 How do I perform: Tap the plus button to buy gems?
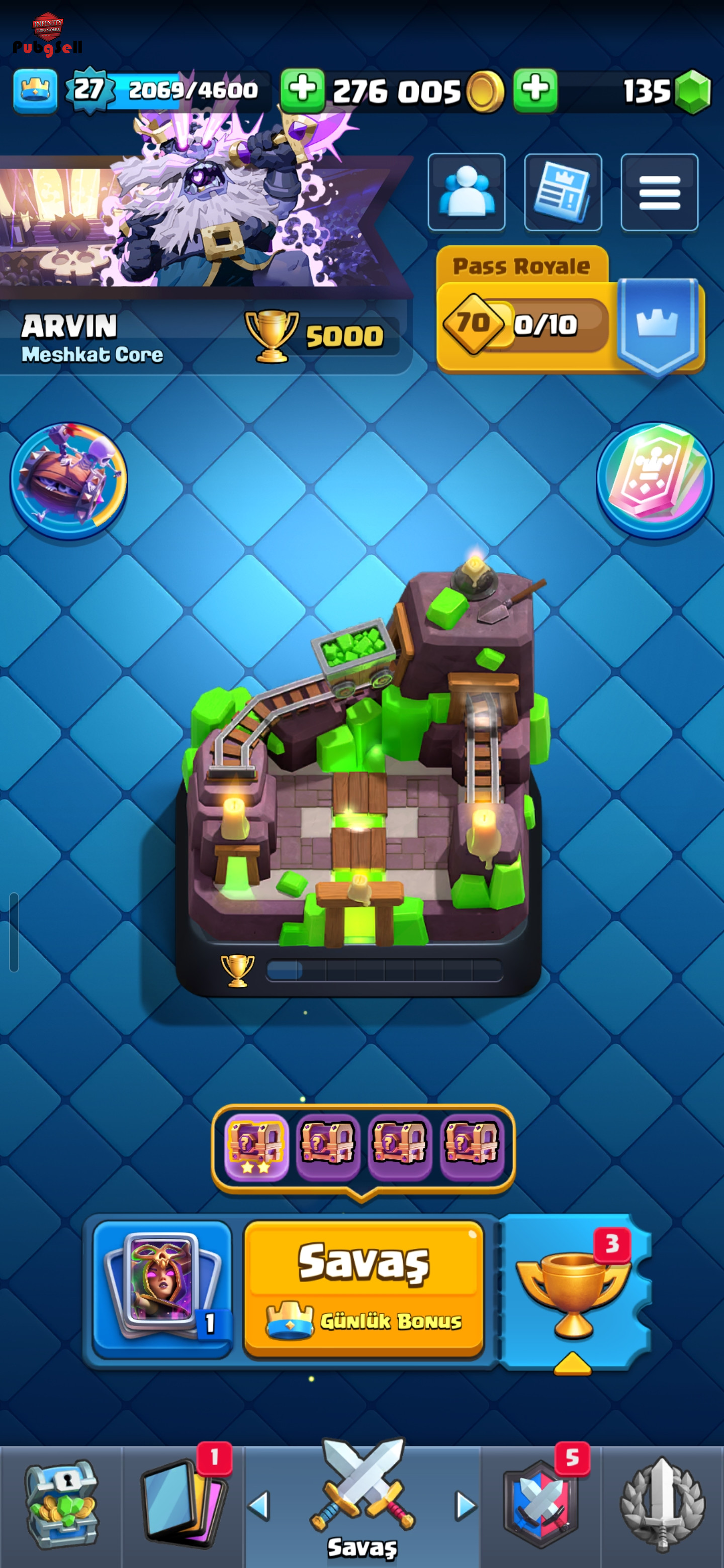[535, 90]
